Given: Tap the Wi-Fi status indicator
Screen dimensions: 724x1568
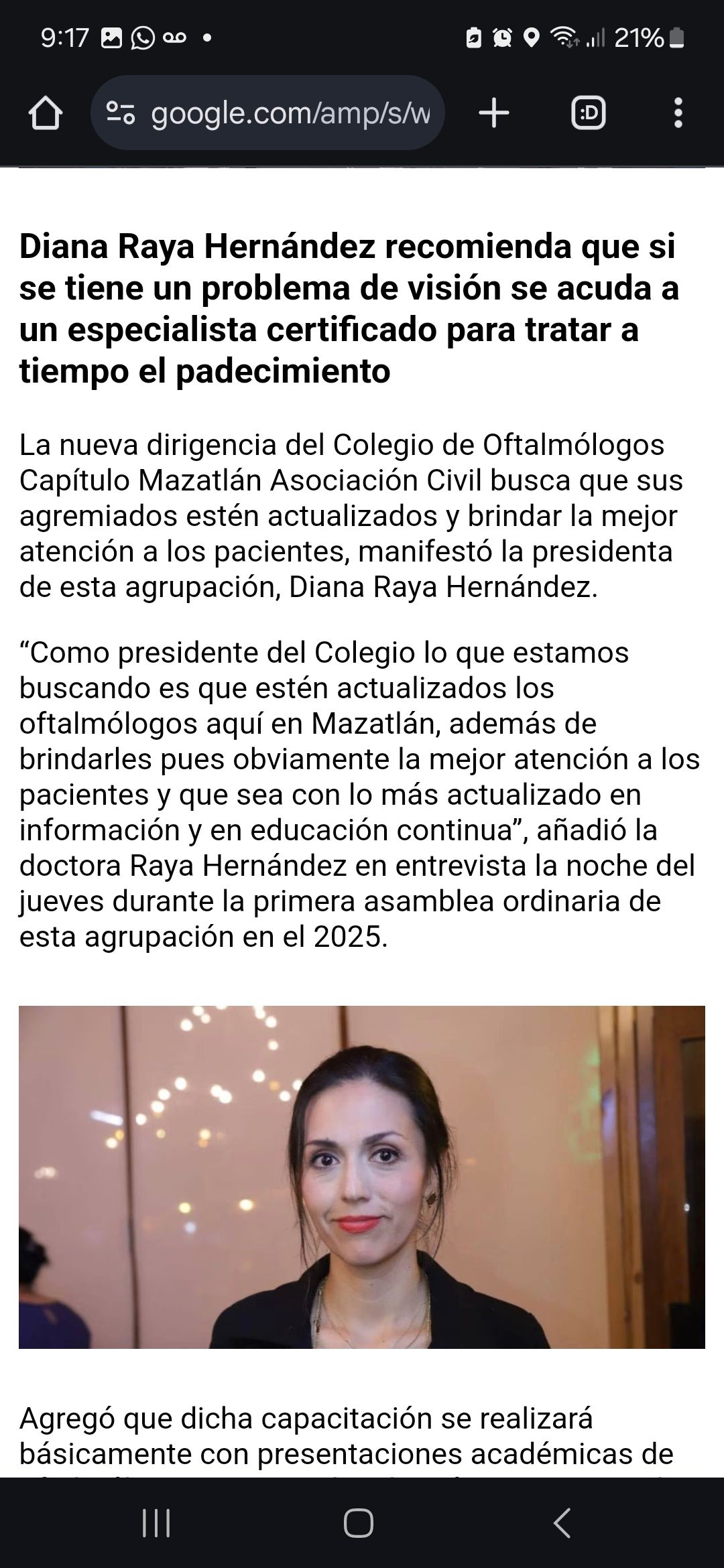Looking at the screenshot, I should coord(563,38).
